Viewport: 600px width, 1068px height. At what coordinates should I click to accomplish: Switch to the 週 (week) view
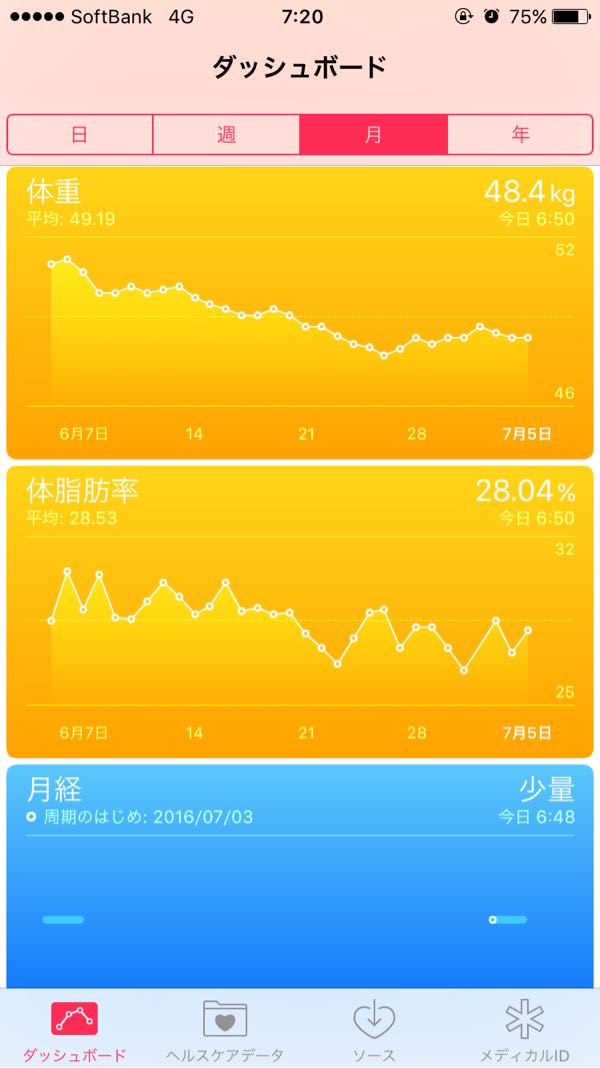point(226,135)
